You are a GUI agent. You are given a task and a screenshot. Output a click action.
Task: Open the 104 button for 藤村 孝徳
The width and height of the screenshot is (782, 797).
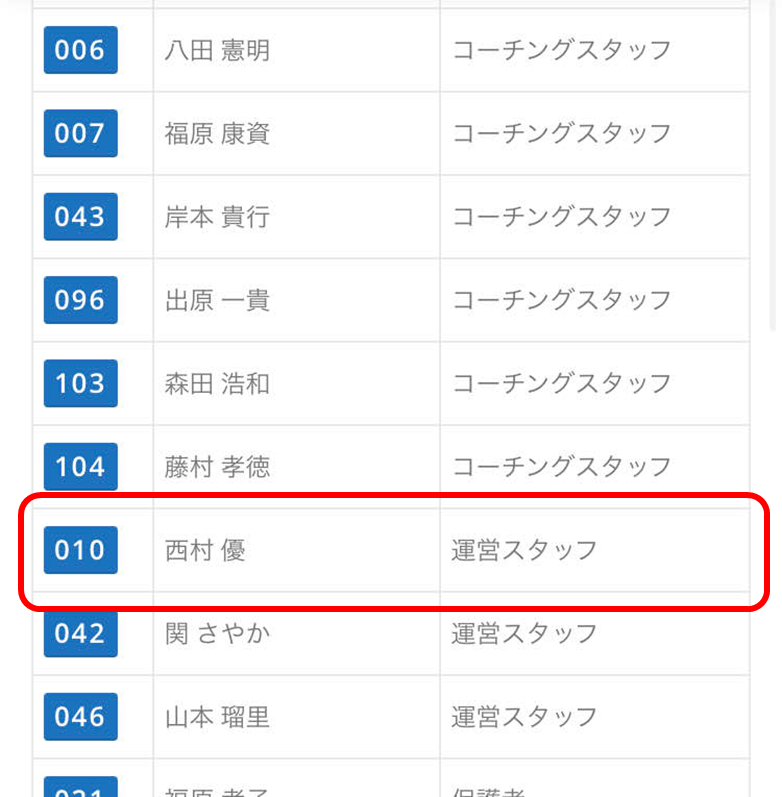[x=80, y=467]
